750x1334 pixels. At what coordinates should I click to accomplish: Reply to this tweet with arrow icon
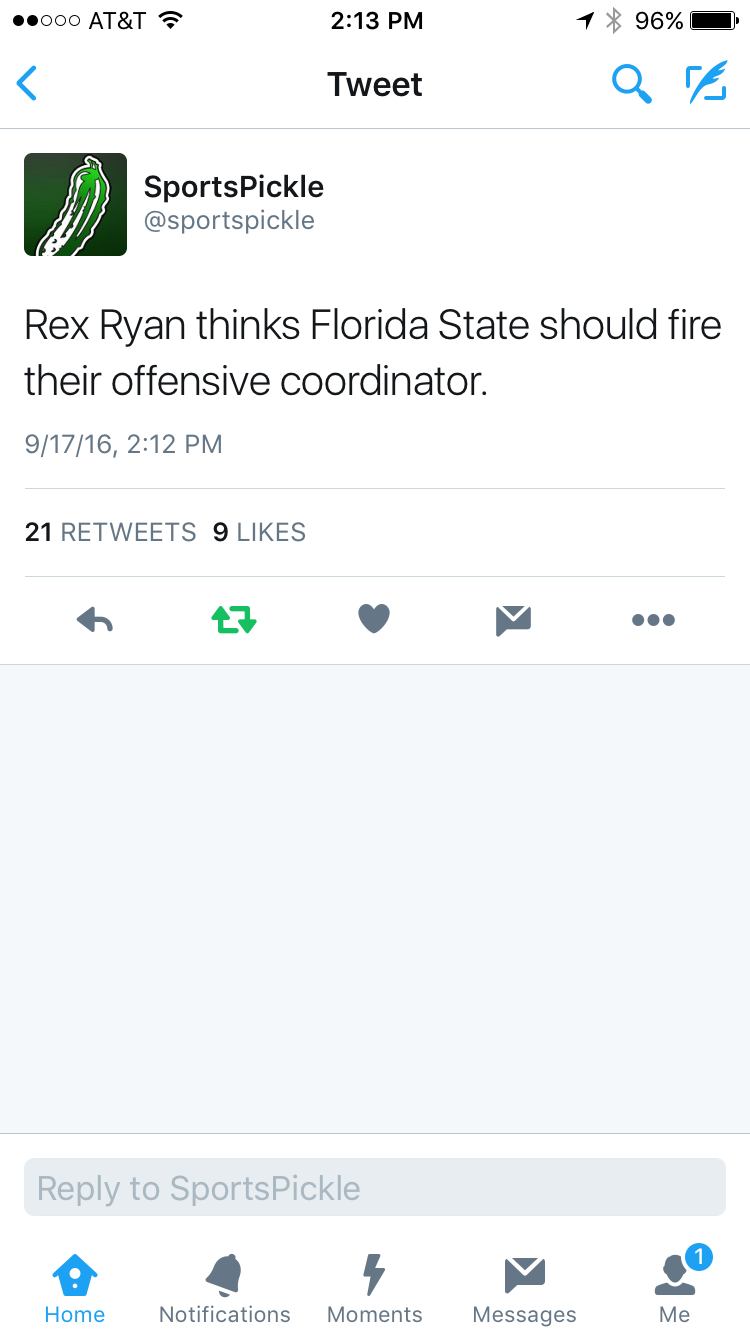click(x=95, y=621)
